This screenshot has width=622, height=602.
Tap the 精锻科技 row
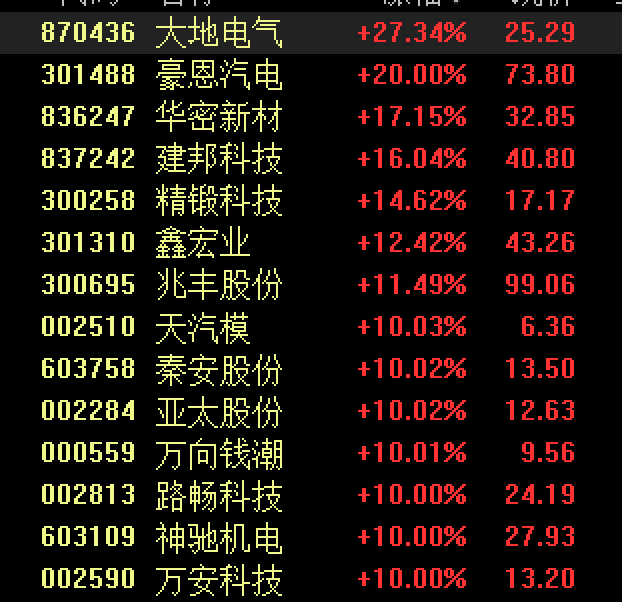tap(219, 201)
